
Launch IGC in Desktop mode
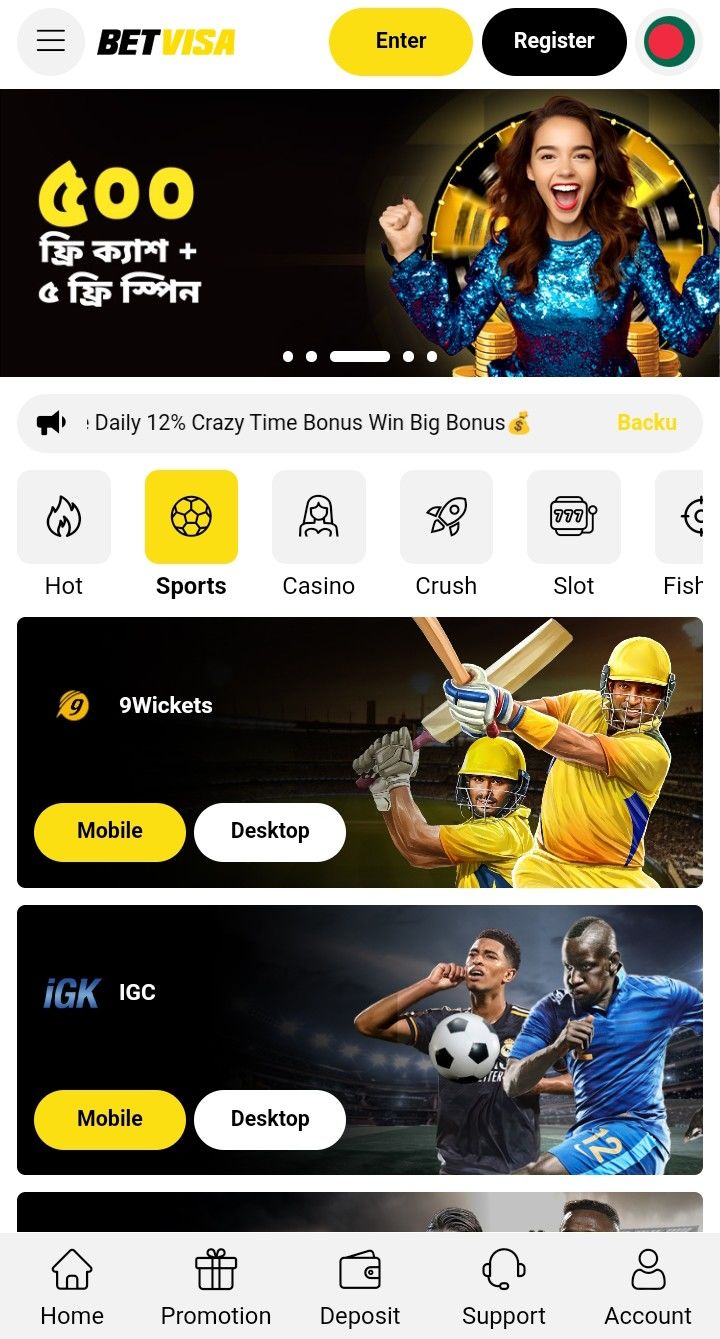point(270,1119)
